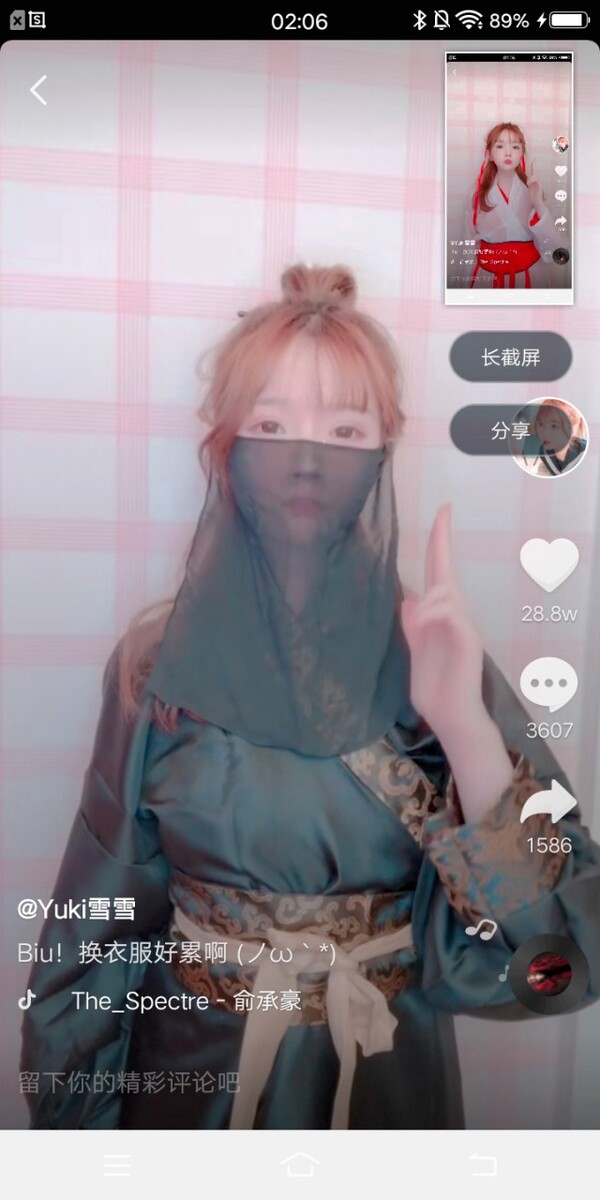Tap the system back button
This screenshot has height=1200, width=600.
point(482,1164)
